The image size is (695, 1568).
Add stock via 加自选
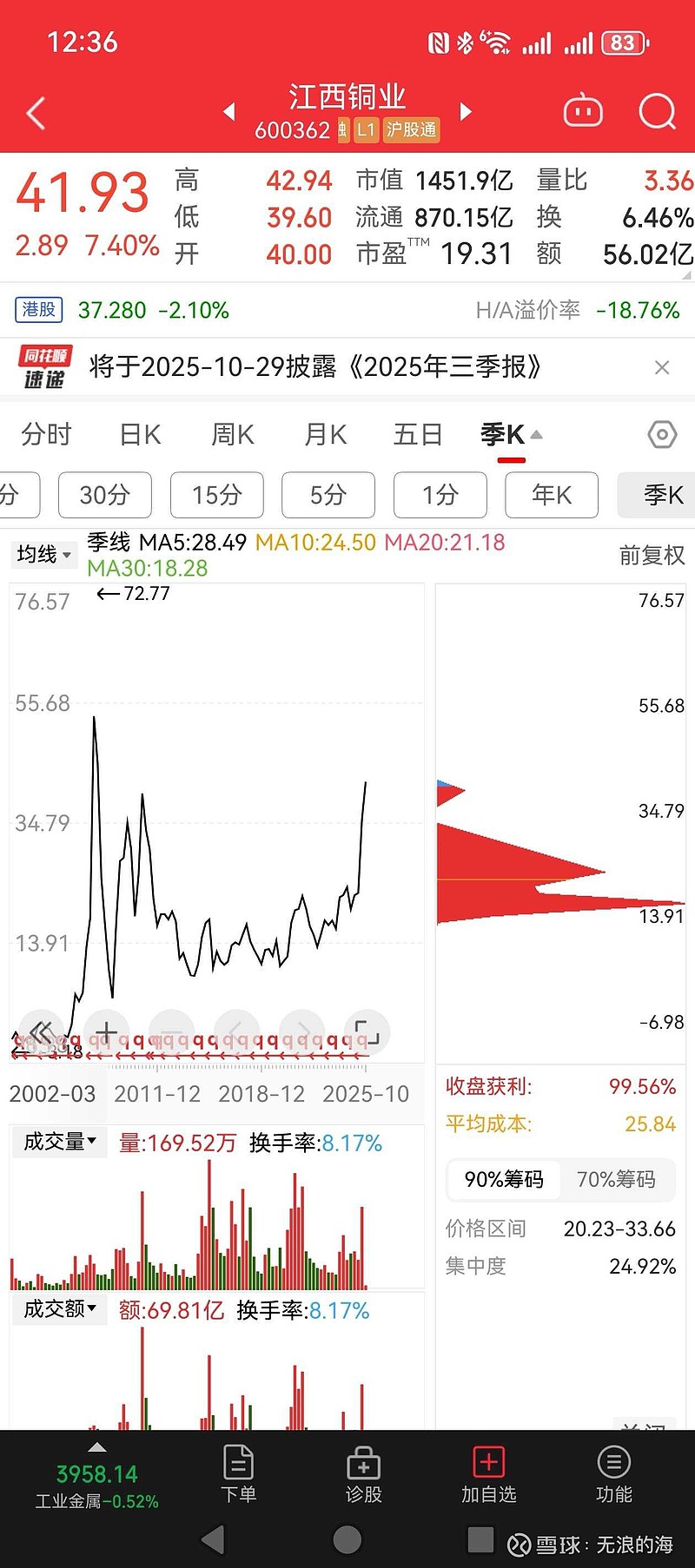pyautogui.click(x=488, y=1474)
